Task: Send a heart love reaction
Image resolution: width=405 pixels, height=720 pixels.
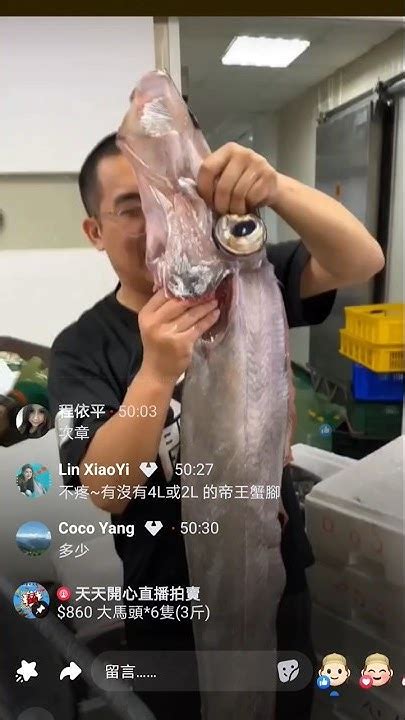Action: (x=377, y=671)
